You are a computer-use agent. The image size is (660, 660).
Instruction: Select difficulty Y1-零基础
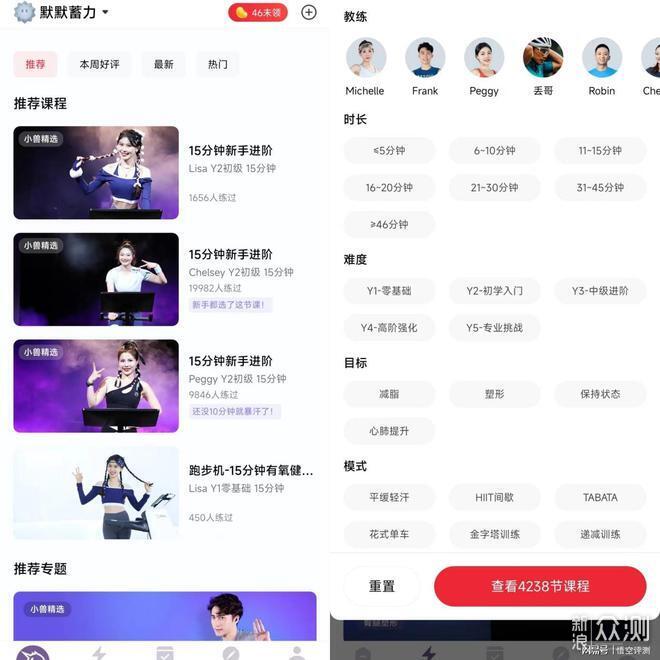click(x=389, y=291)
